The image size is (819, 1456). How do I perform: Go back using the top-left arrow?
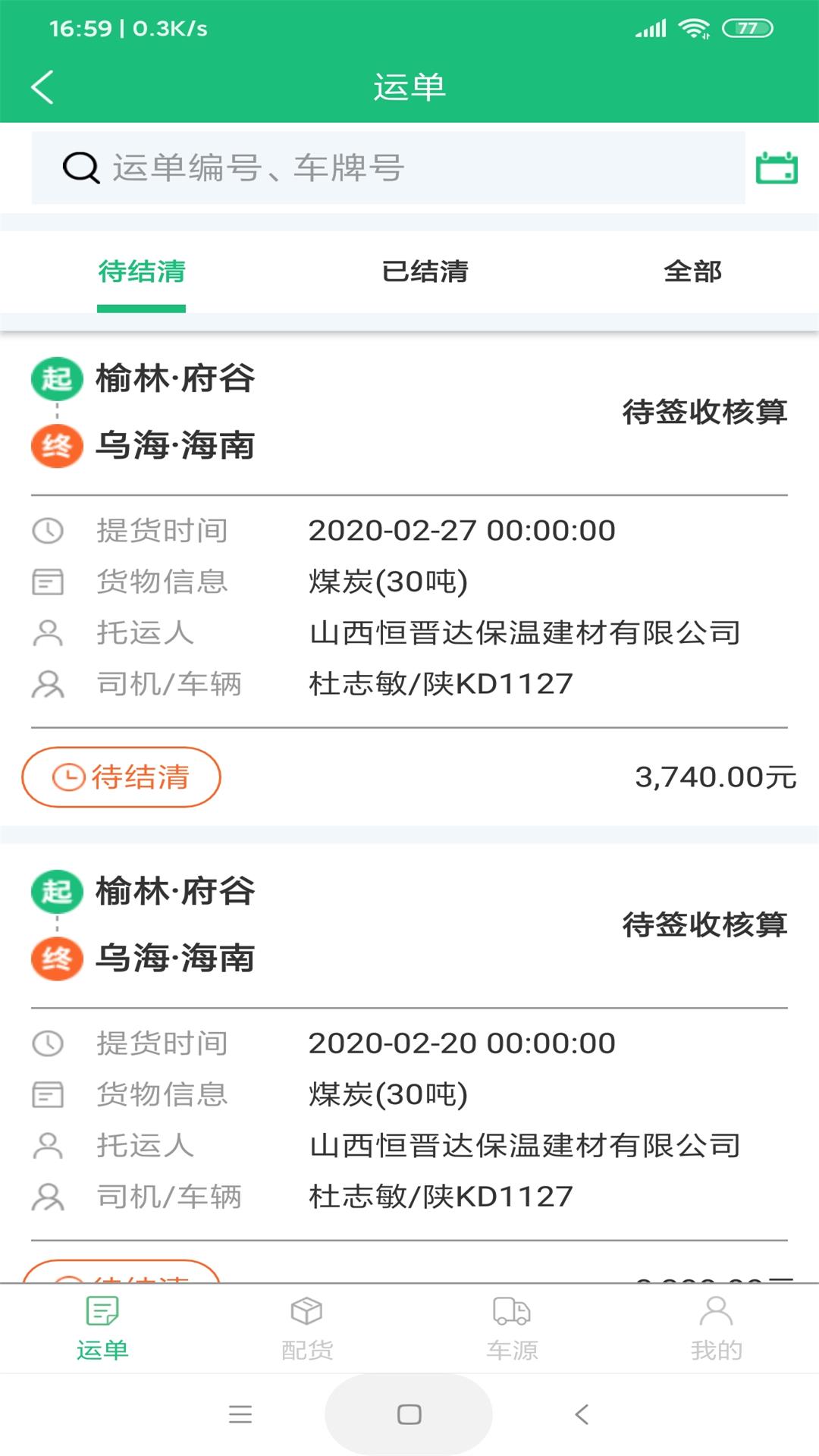43,87
